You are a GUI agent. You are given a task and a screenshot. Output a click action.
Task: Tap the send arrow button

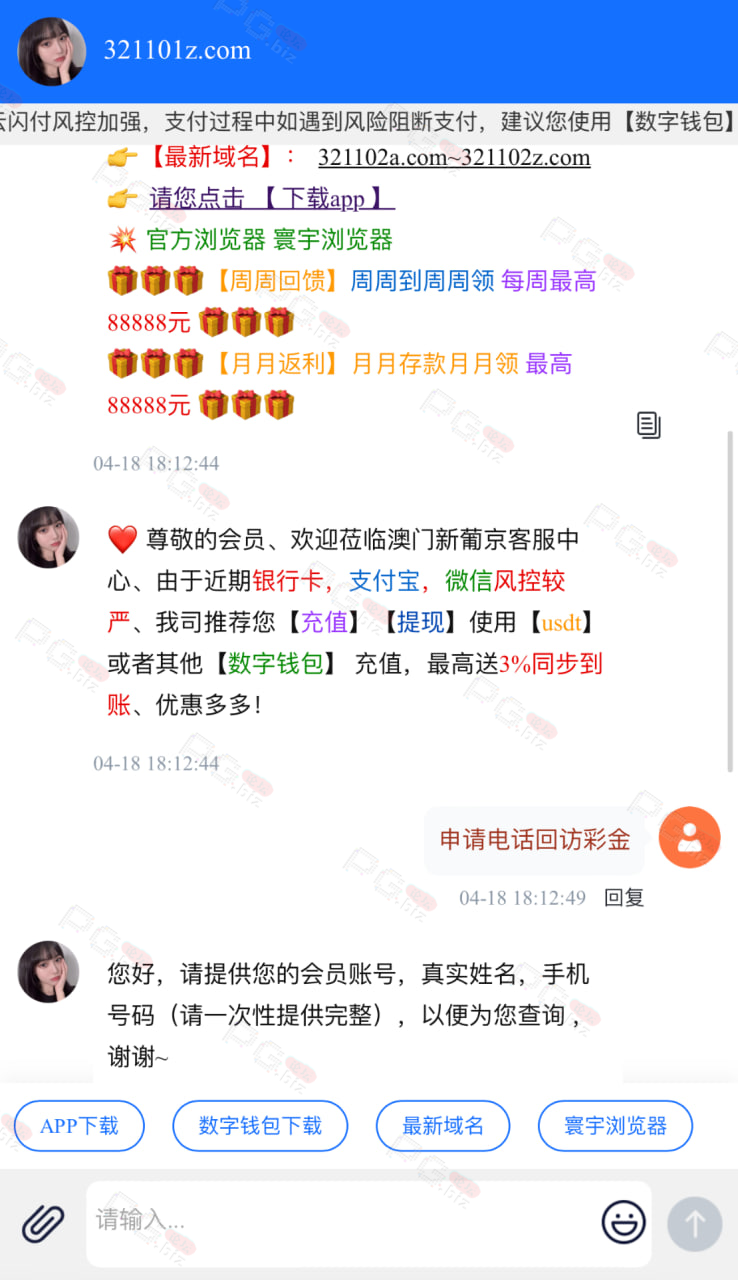click(x=694, y=1224)
